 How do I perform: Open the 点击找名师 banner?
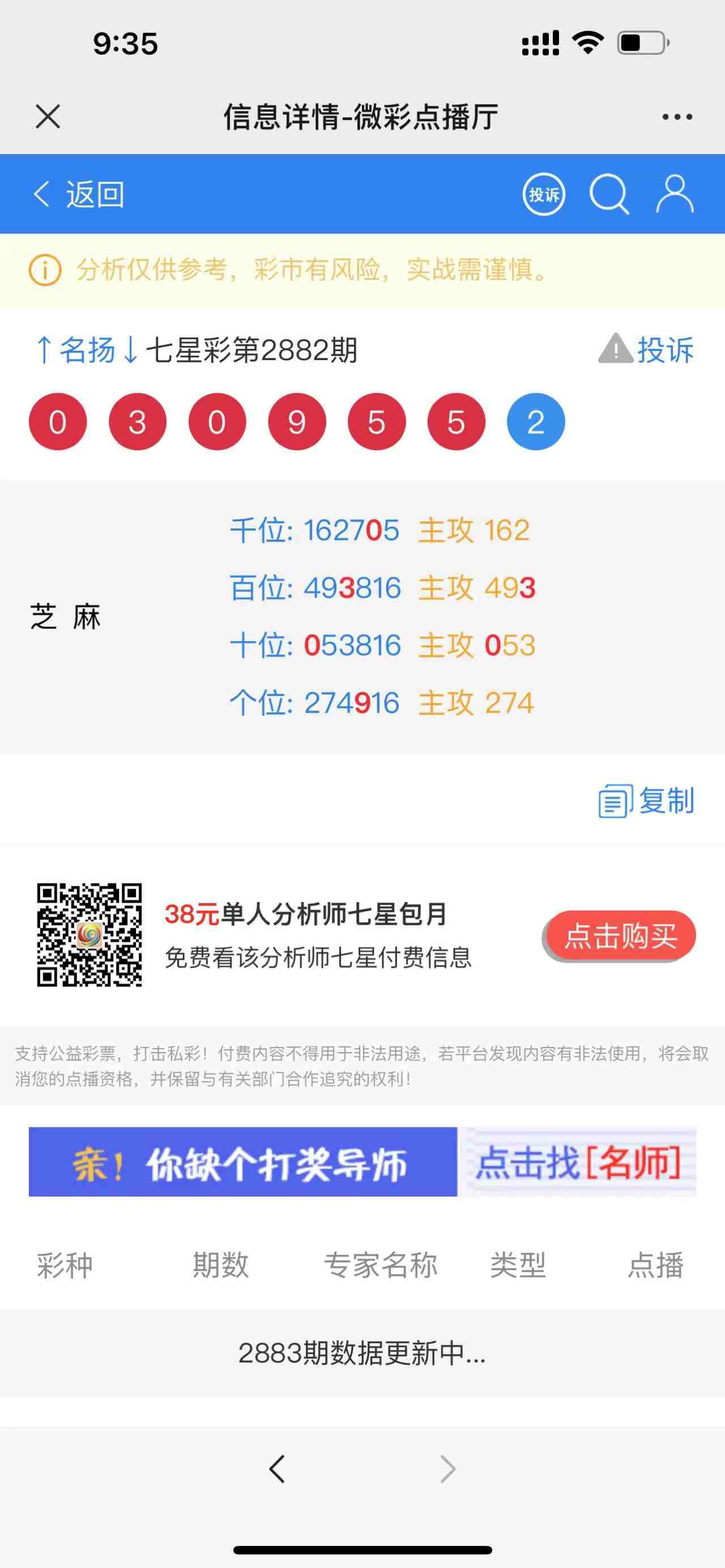362,1161
